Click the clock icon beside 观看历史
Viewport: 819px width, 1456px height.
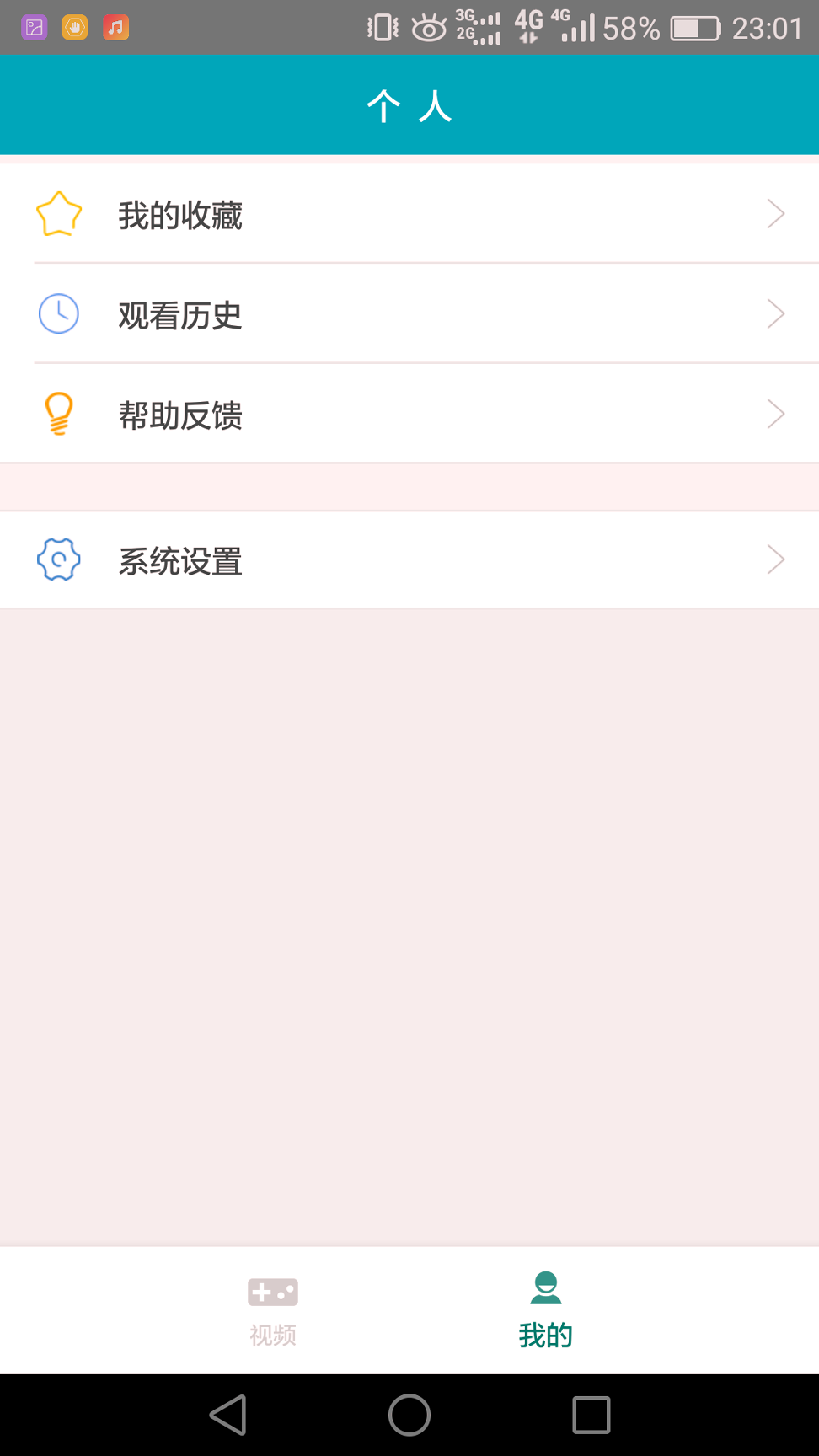click(x=57, y=313)
